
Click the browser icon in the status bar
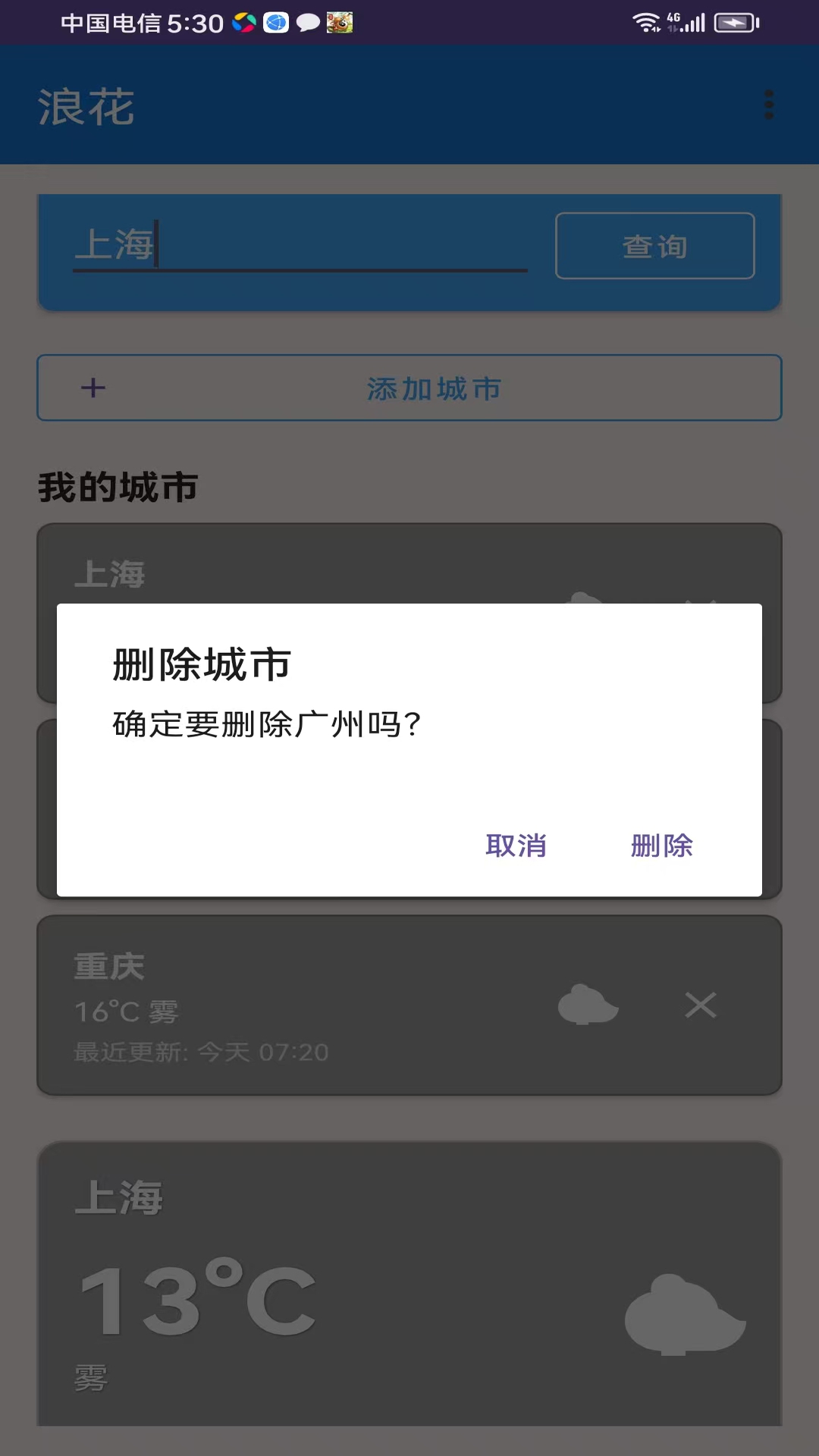(275, 23)
